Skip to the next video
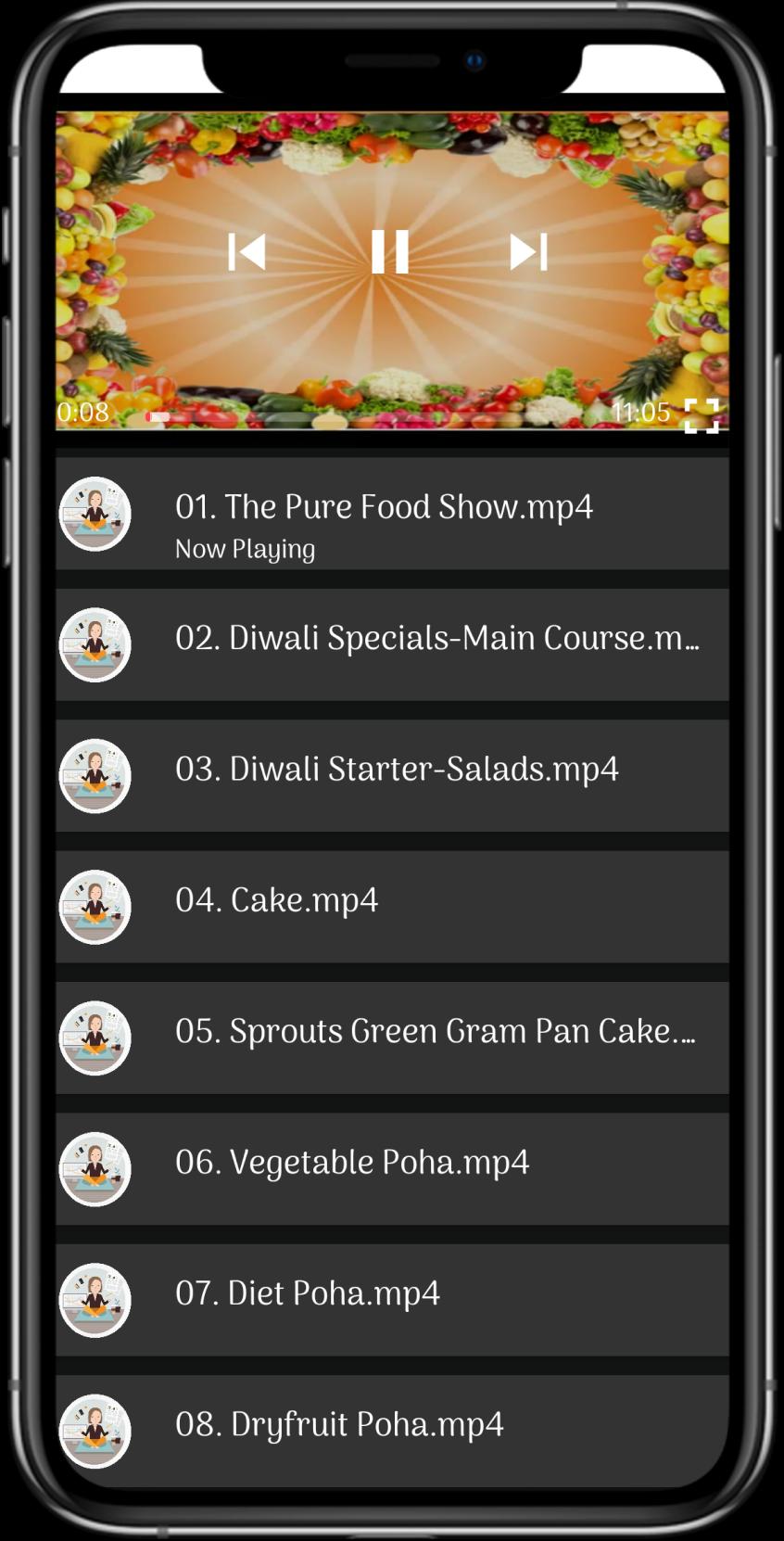Screen dimensions: 784x1541 528,251
